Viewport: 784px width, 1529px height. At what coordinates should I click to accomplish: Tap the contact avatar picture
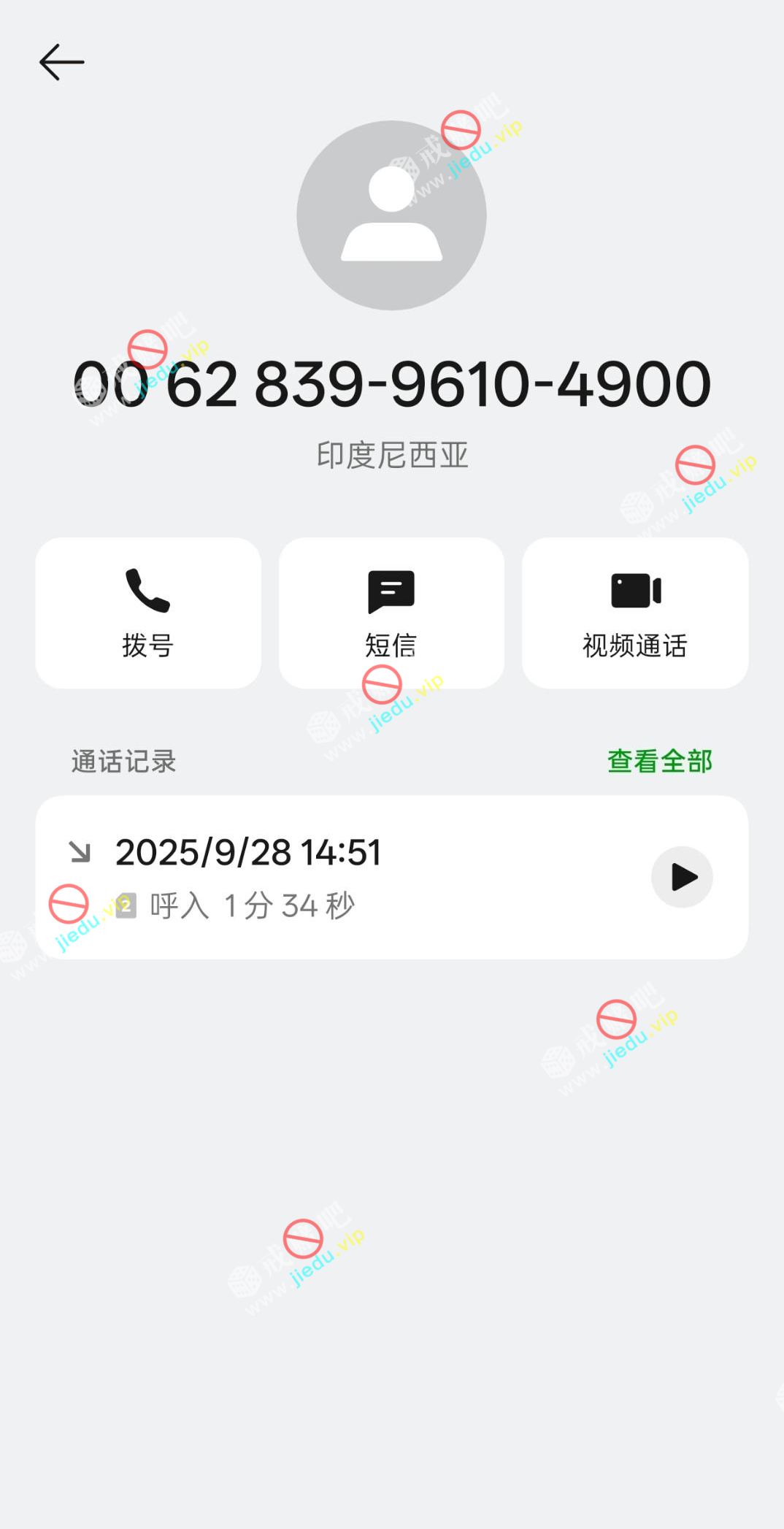[x=391, y=215]
